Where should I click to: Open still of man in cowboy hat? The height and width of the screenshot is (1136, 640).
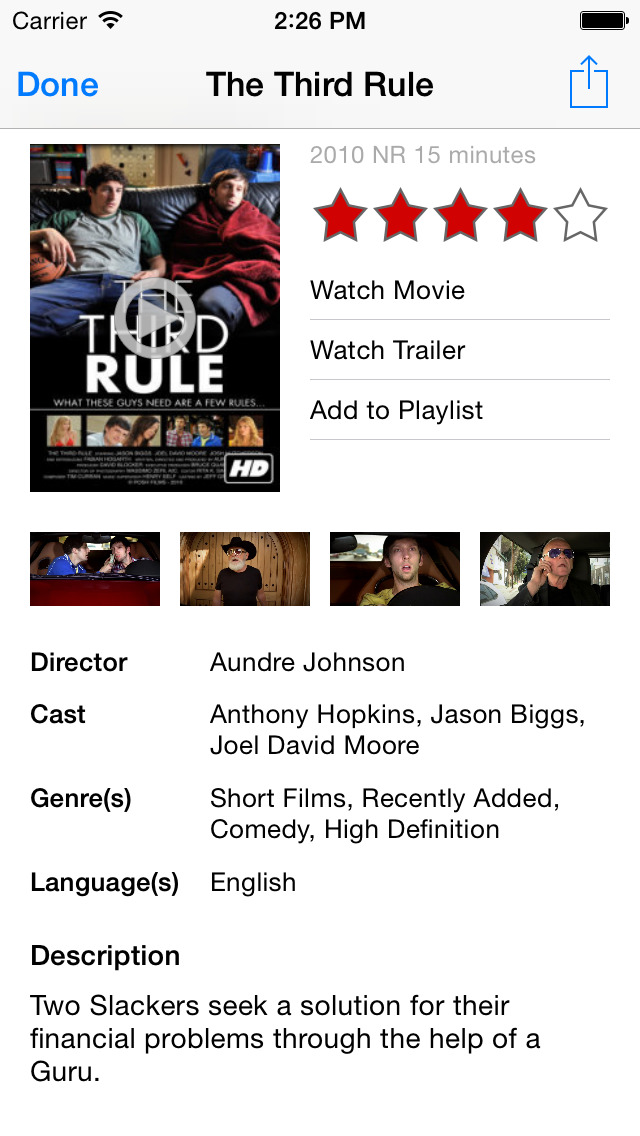point(245,569)
